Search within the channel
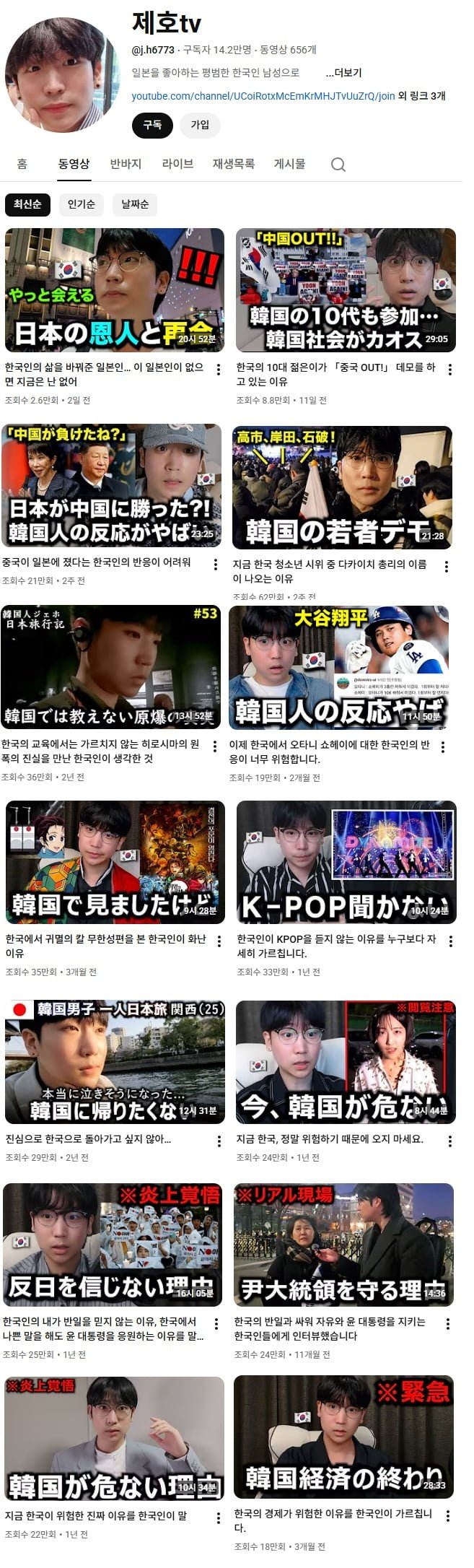 click(x=338, y=165)
